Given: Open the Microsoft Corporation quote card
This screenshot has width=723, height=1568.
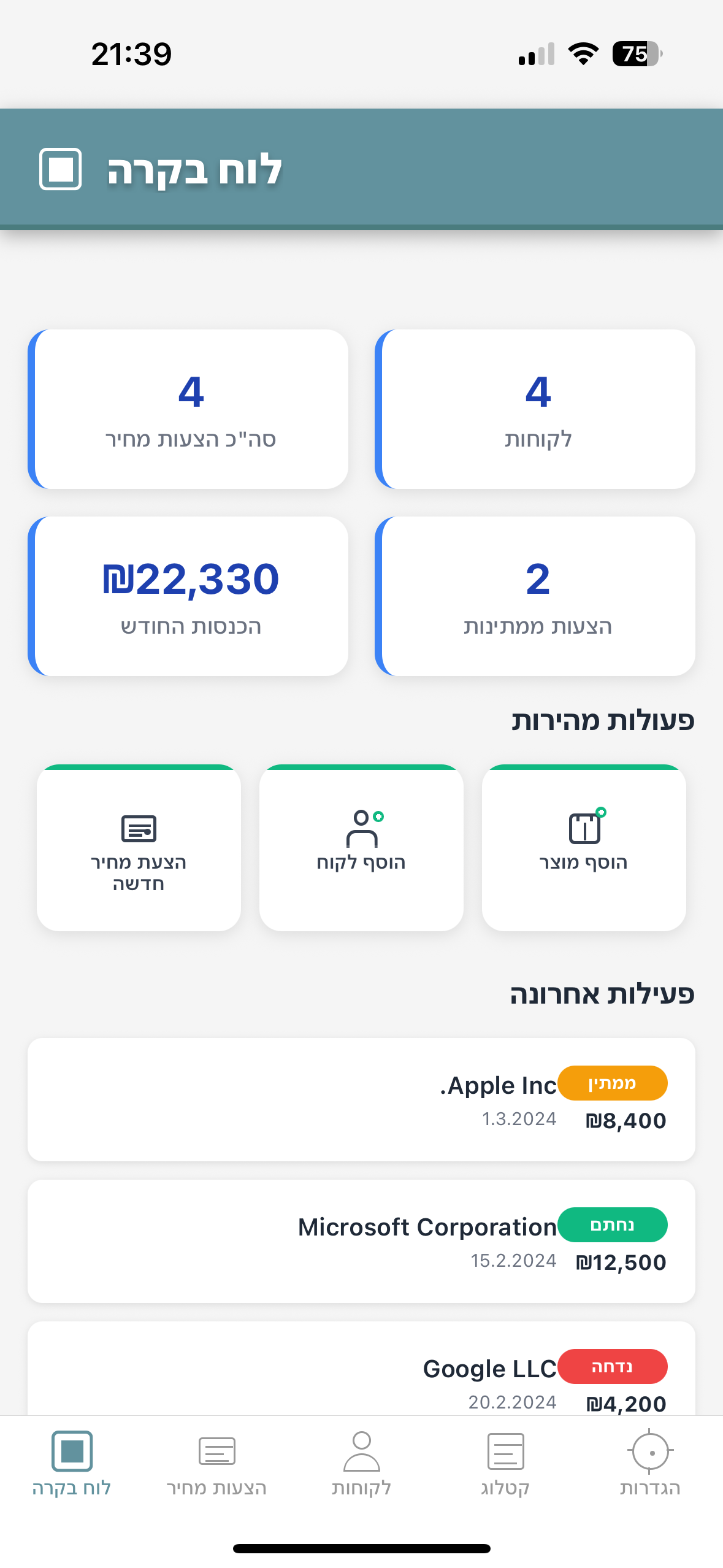Looking at the screenshot, I should (361, 1239).
